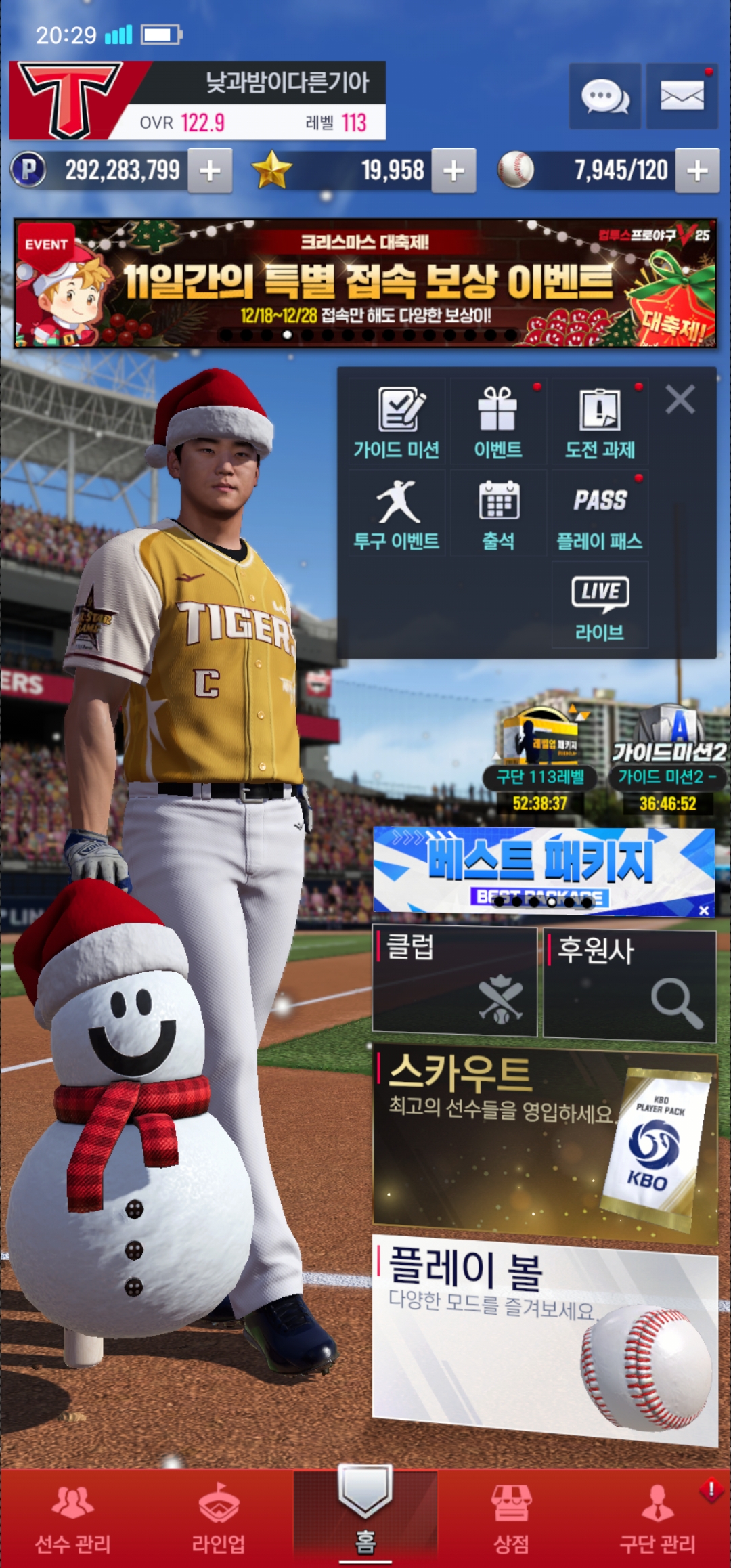Close the quick menu panel
The height and width of the screenshot is (1568, 731).
[680, 399]
